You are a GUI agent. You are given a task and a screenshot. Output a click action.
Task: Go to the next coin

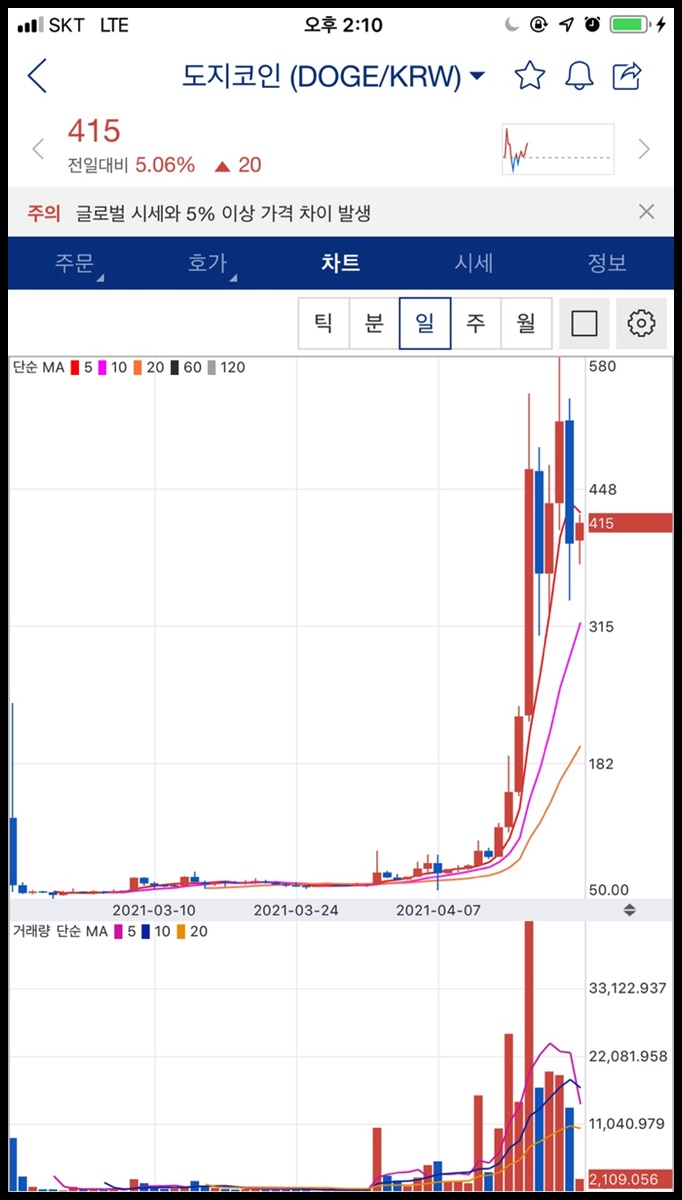644,150
